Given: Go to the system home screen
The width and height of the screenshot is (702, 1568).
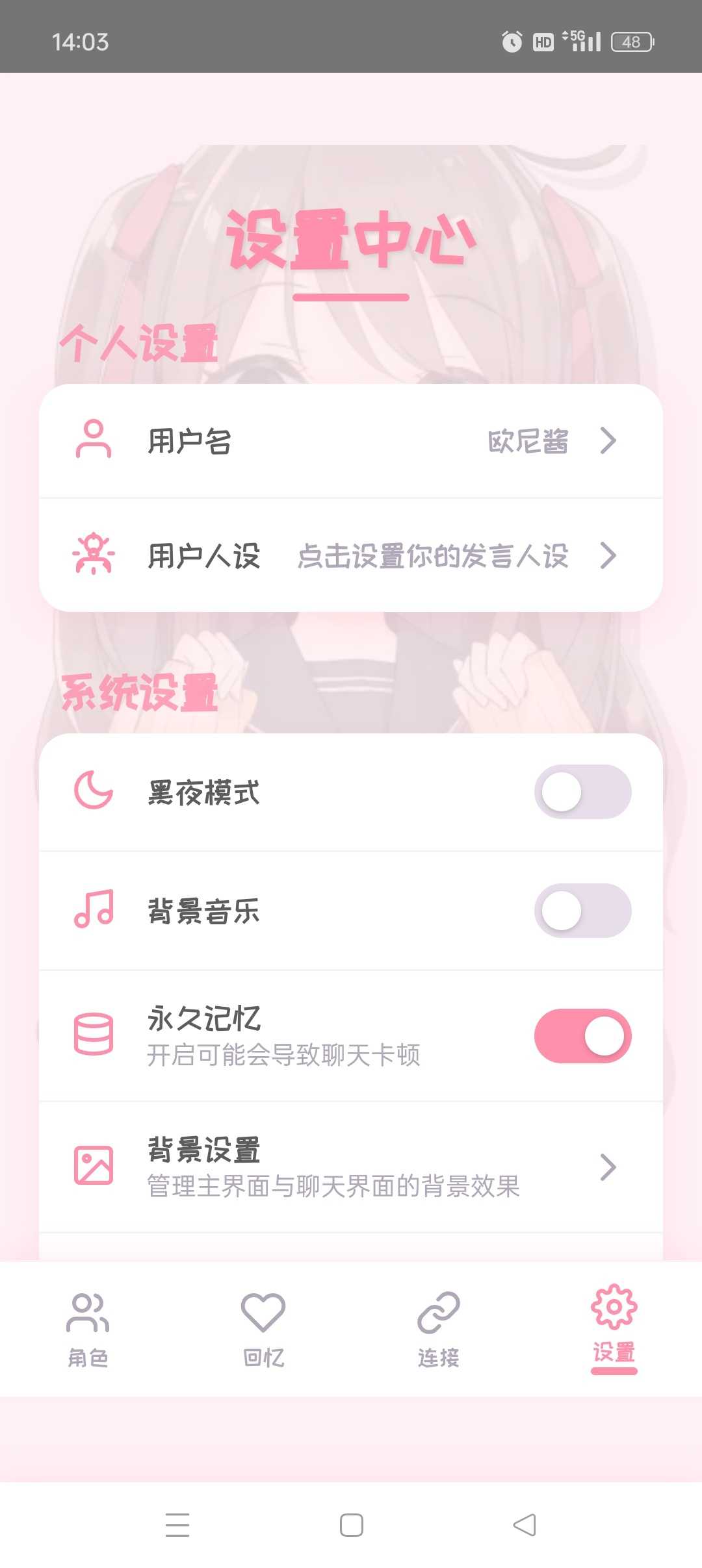Looking at the screenshot, I should point(352,1525).
